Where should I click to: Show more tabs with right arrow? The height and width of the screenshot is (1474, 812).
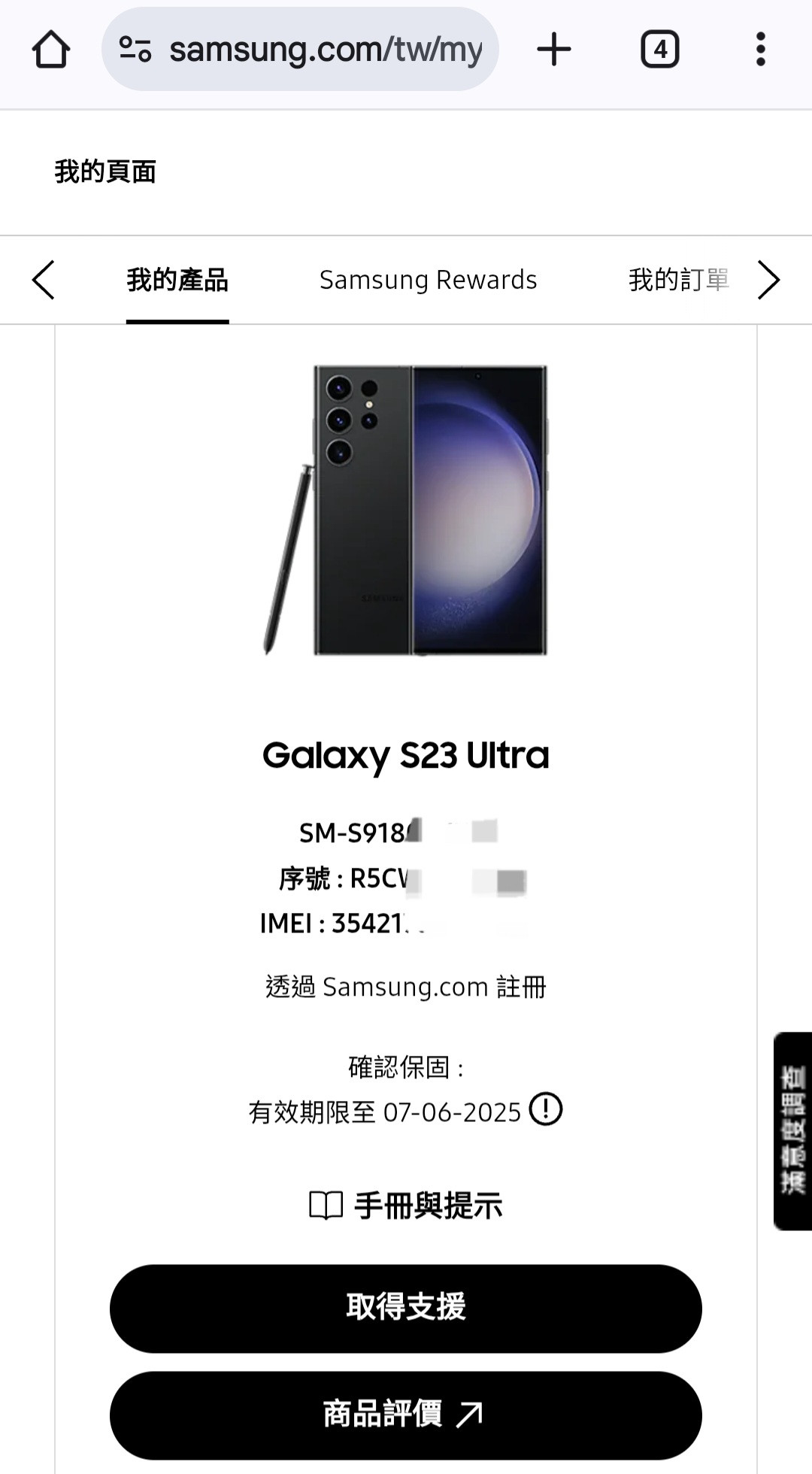tap(768, 281)
